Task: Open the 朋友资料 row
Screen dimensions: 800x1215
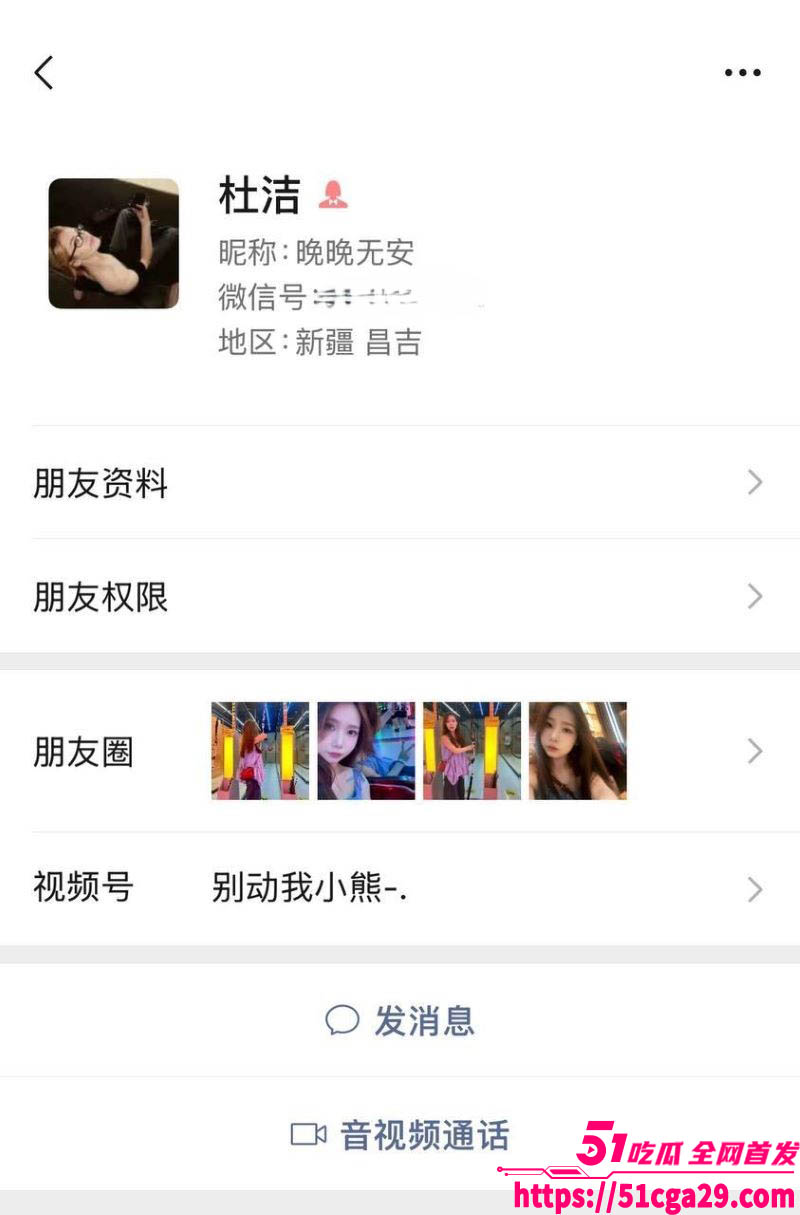Action: click(400, 484)
